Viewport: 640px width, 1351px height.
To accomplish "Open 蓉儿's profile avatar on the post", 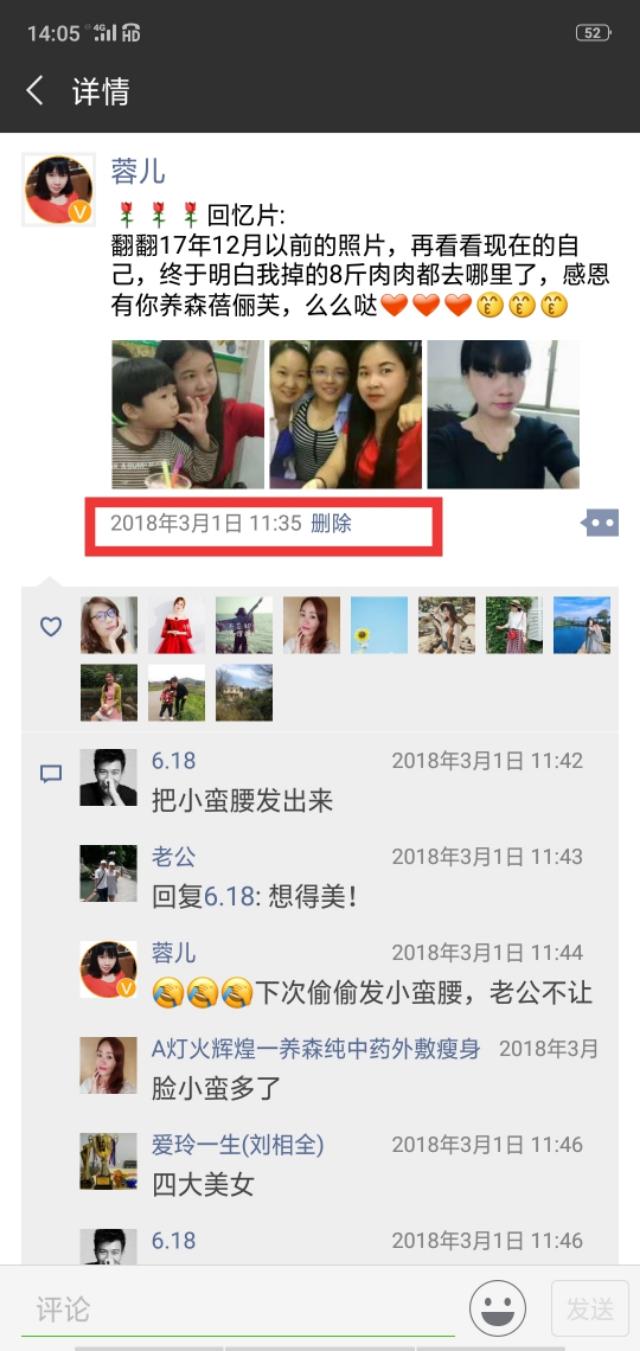I will coord(58,189).
